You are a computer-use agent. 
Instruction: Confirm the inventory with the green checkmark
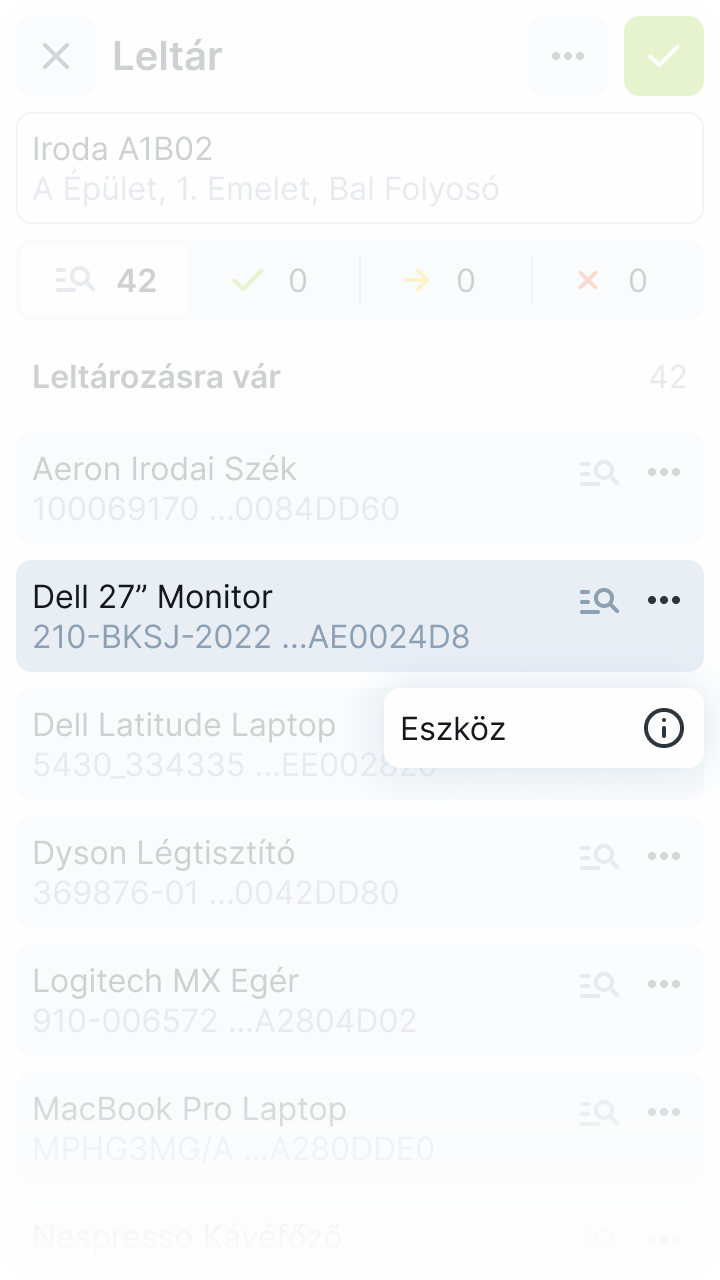[664, 56]
